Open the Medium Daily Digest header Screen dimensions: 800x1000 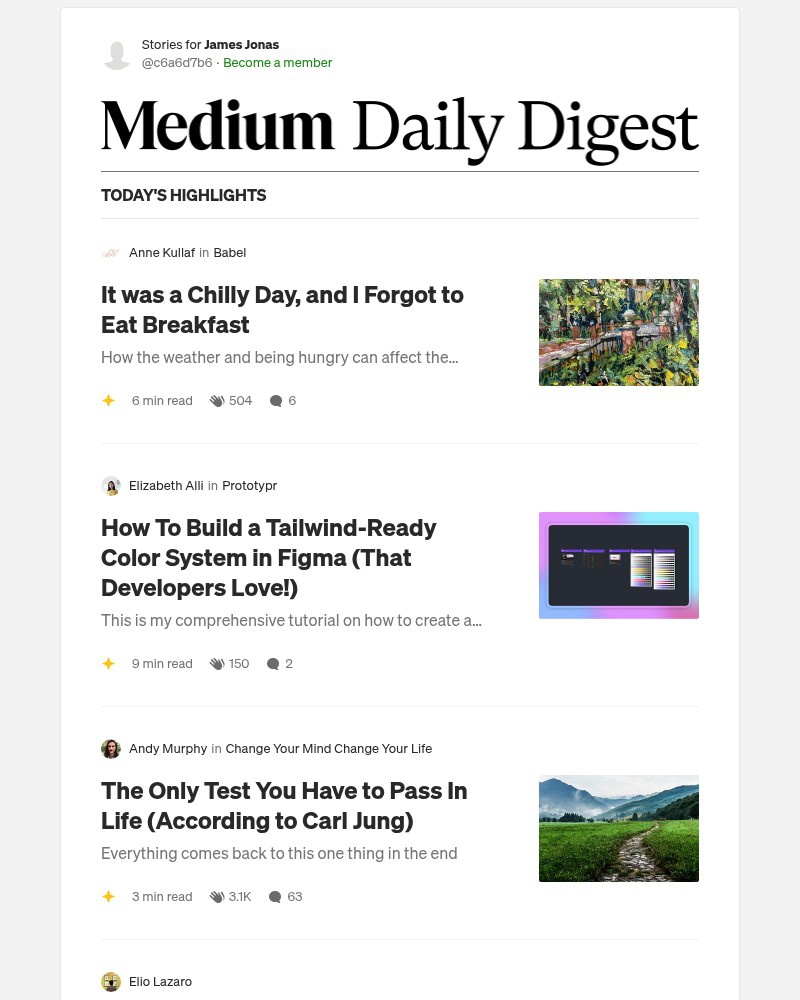(x=399, y=128)
